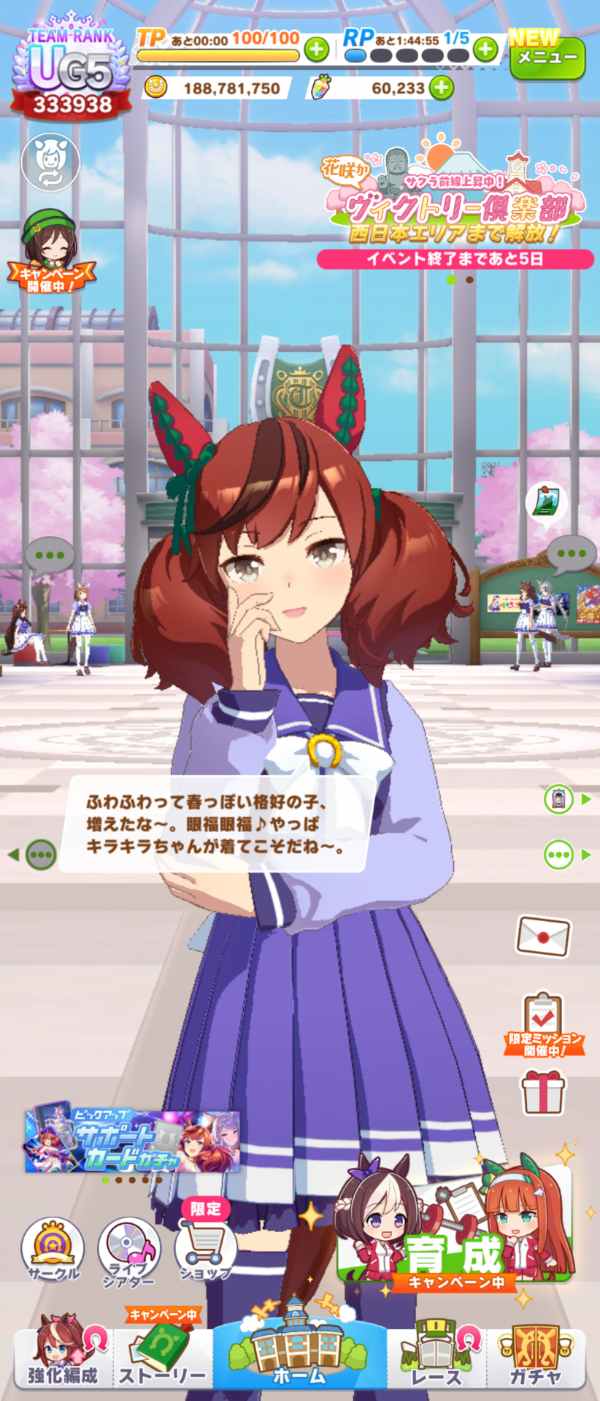600x1401 pixels.
Task: Open the メニュー button
Action: [x=547, y=56]
